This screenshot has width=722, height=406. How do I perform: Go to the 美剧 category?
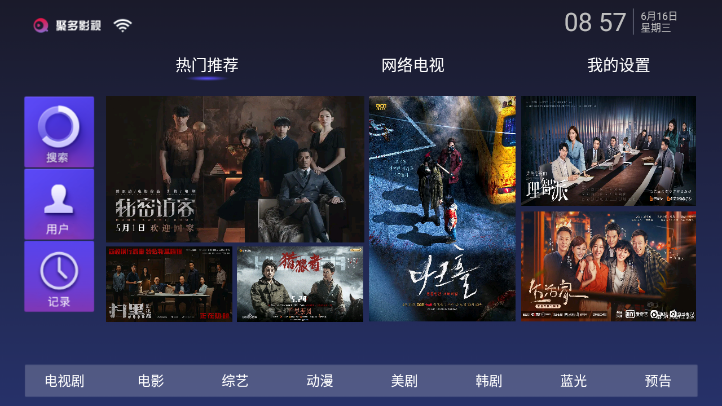point(404,381)
